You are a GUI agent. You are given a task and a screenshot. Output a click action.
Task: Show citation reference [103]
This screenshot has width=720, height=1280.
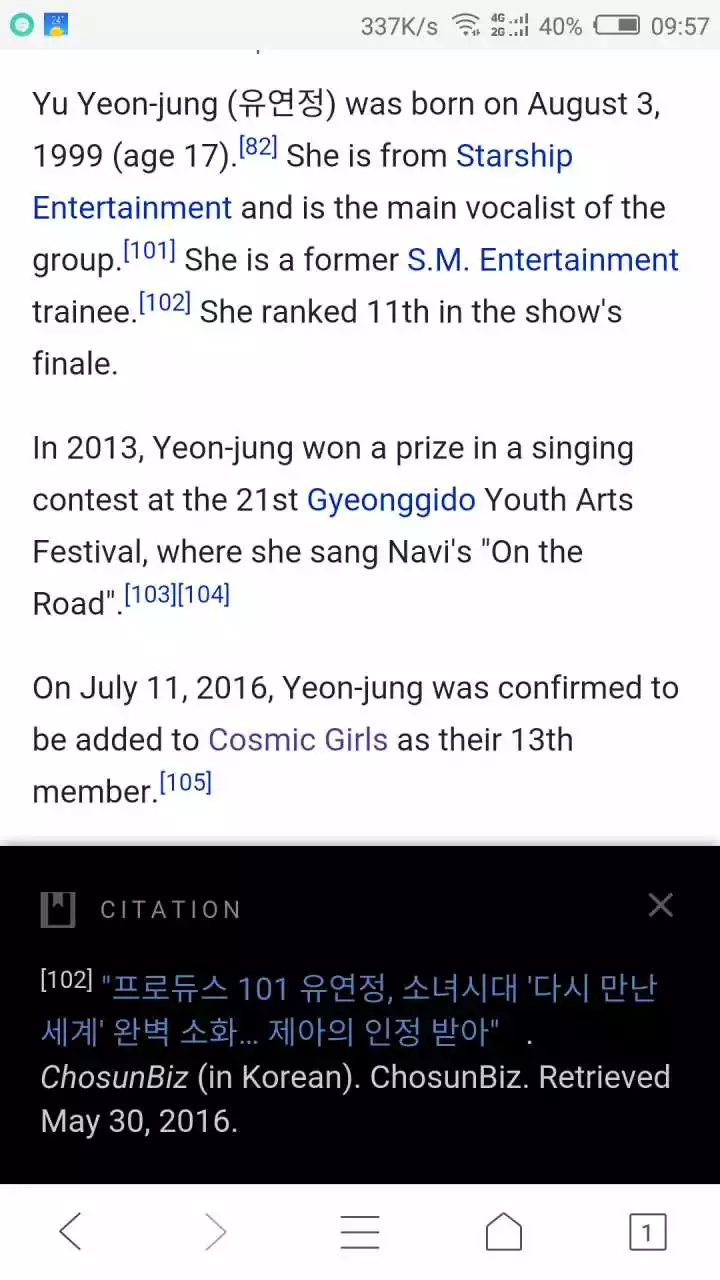150,595
